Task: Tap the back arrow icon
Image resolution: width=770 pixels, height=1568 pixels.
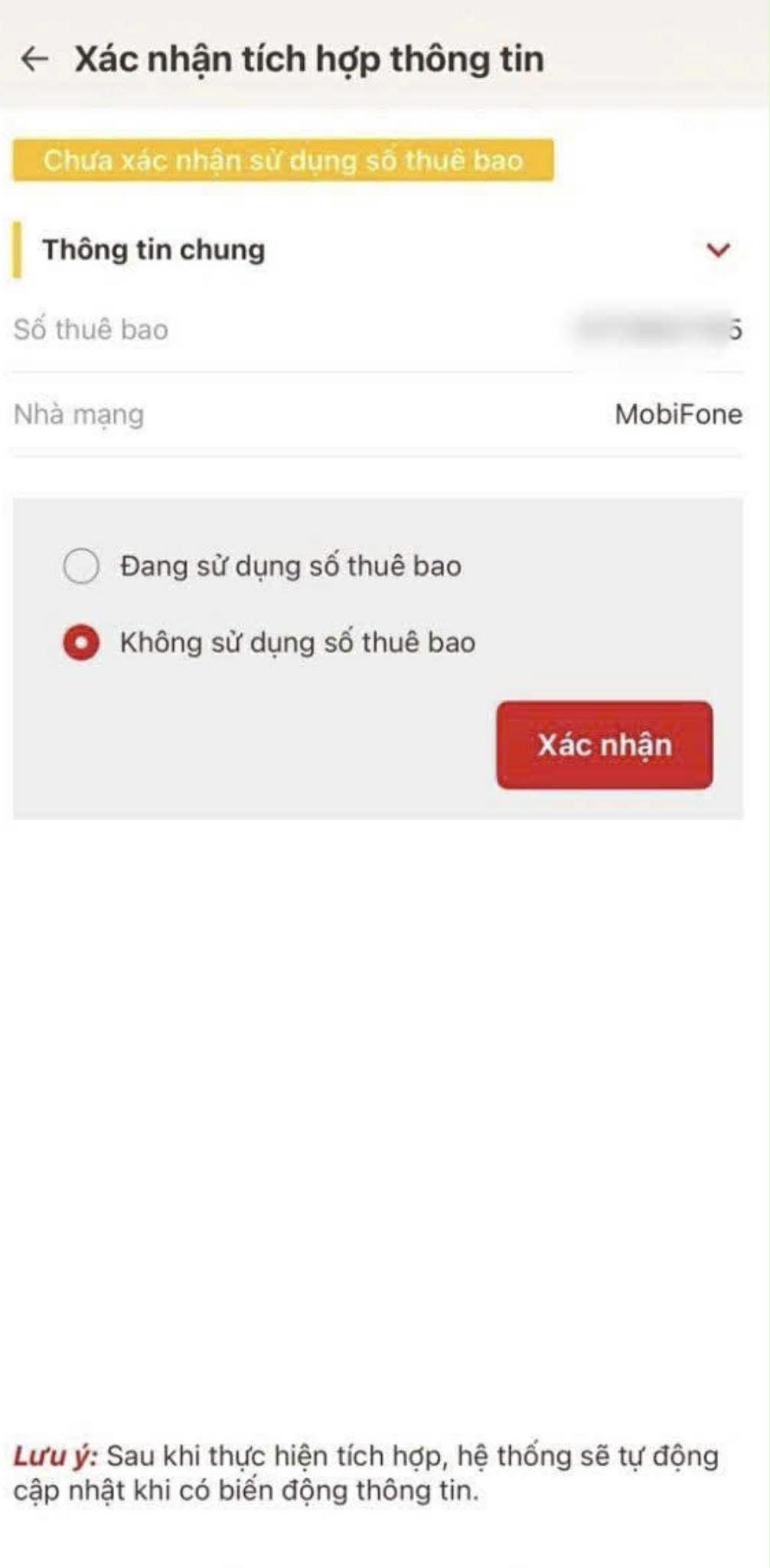Action: (37, 57)
